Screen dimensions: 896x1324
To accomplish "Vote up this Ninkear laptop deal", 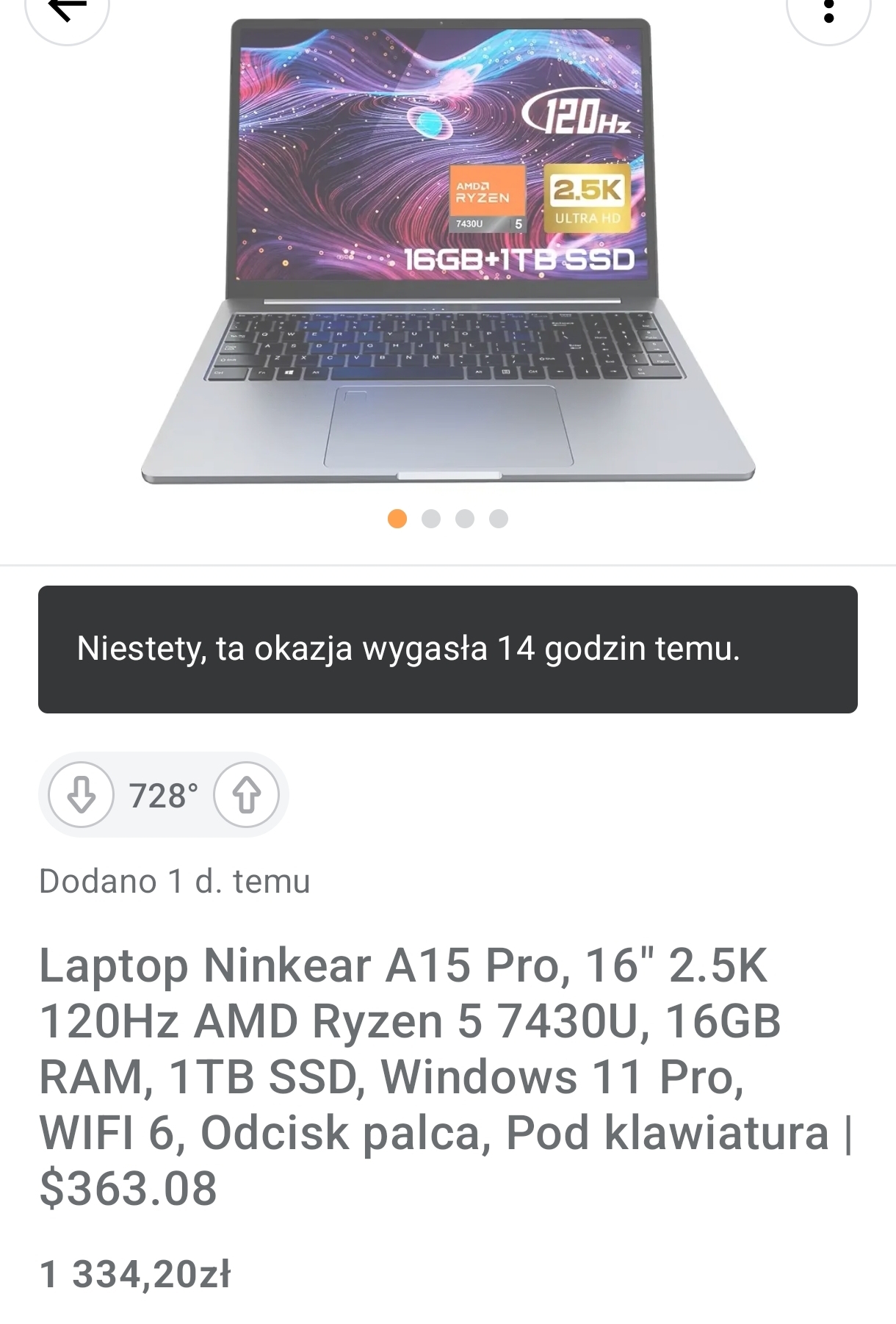I will [x=246, y=795].
